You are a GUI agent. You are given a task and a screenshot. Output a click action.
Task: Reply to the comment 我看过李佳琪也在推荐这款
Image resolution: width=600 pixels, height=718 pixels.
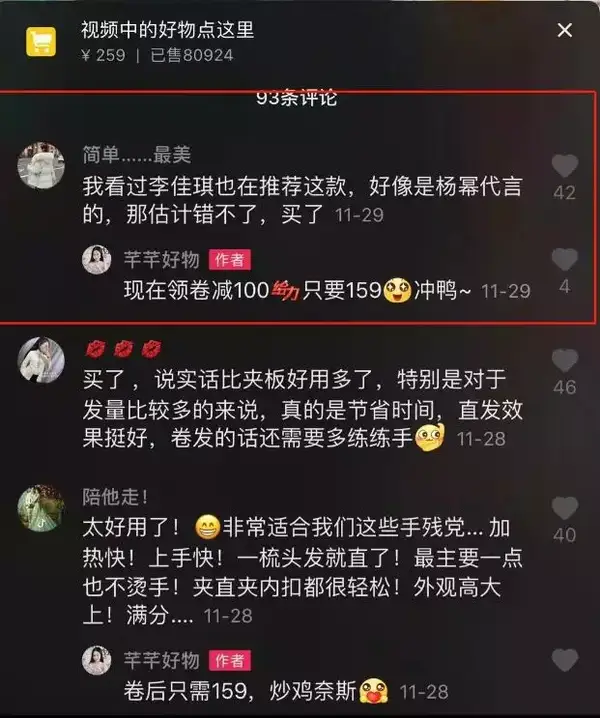[300, 200]
